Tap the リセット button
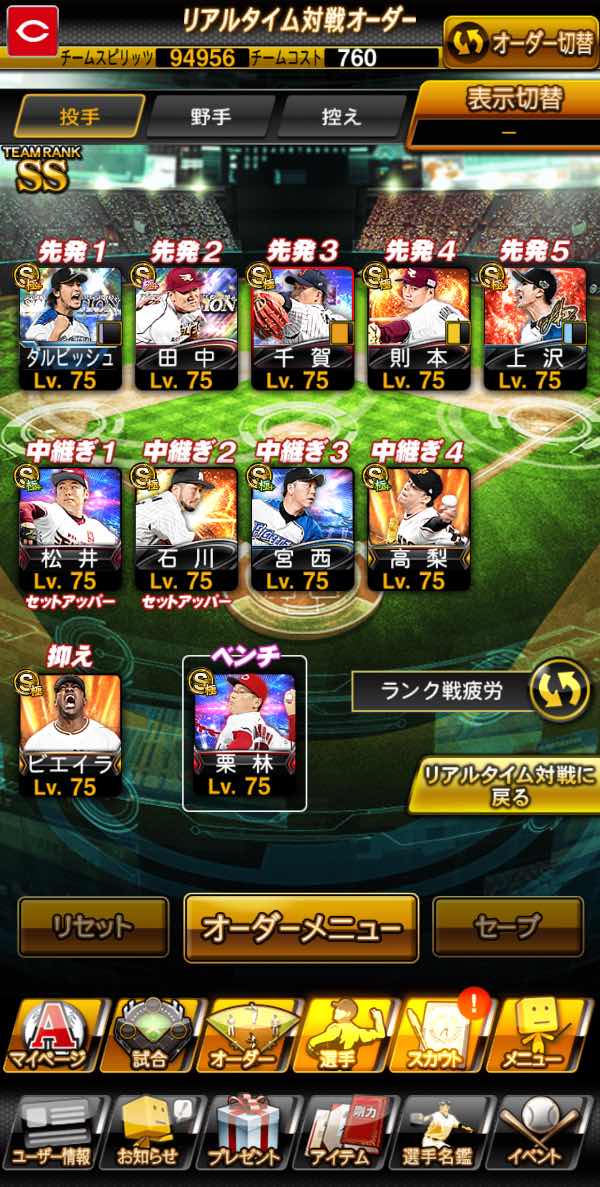 point(93,927)
